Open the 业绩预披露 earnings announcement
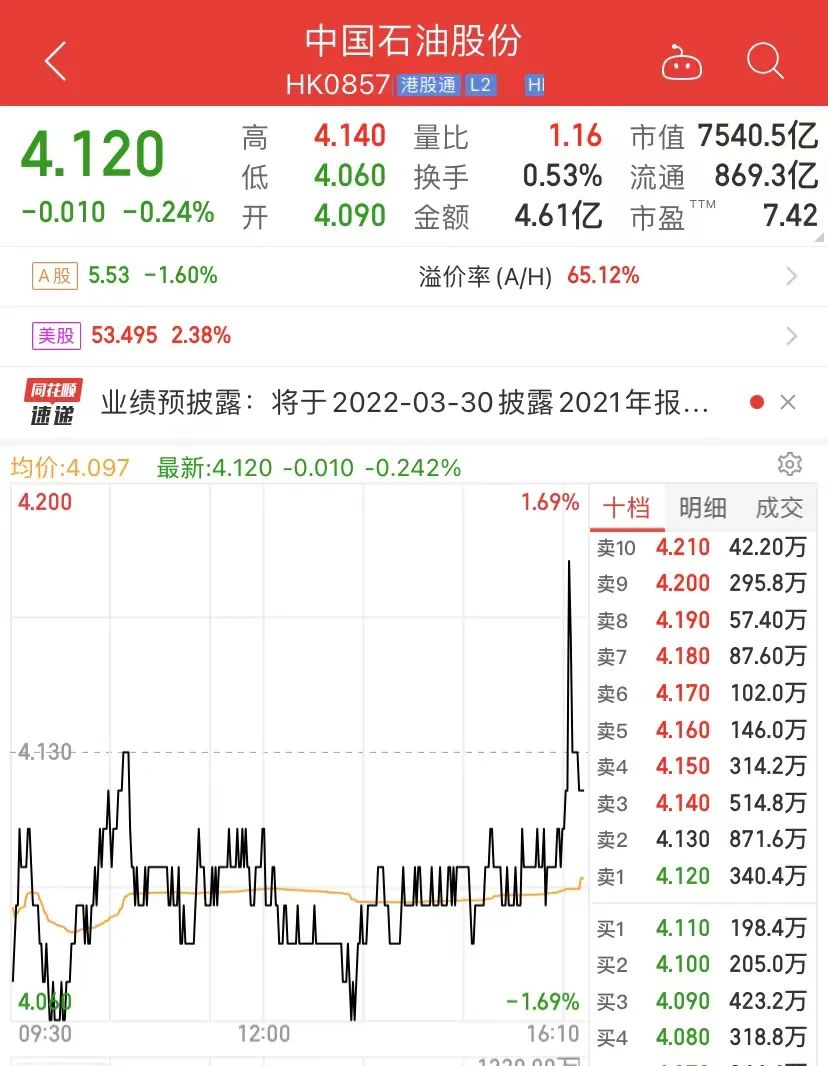Screen dimensions: 828x1066 pyautogui.click(x=400, y=402)
